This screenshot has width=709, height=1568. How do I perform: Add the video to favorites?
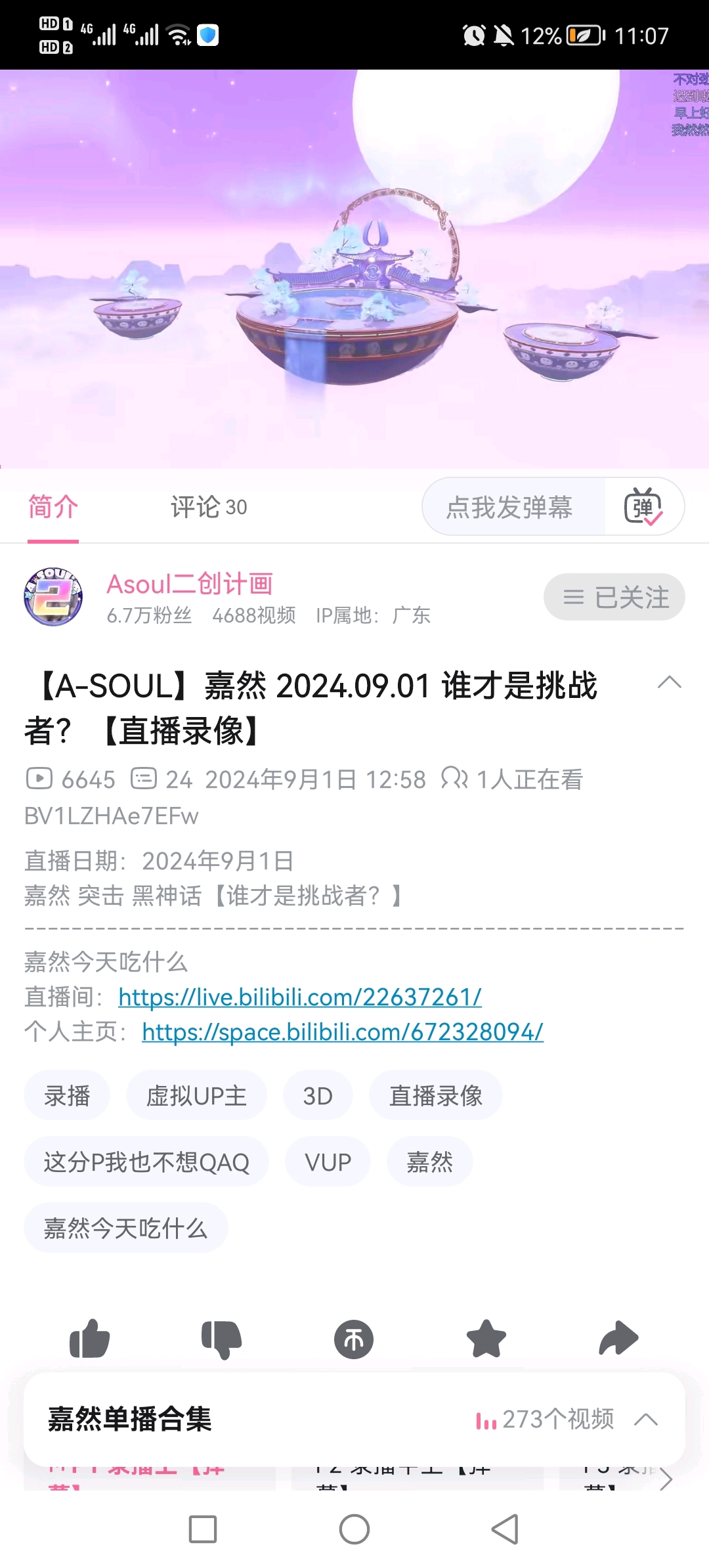click(486, 1339)
